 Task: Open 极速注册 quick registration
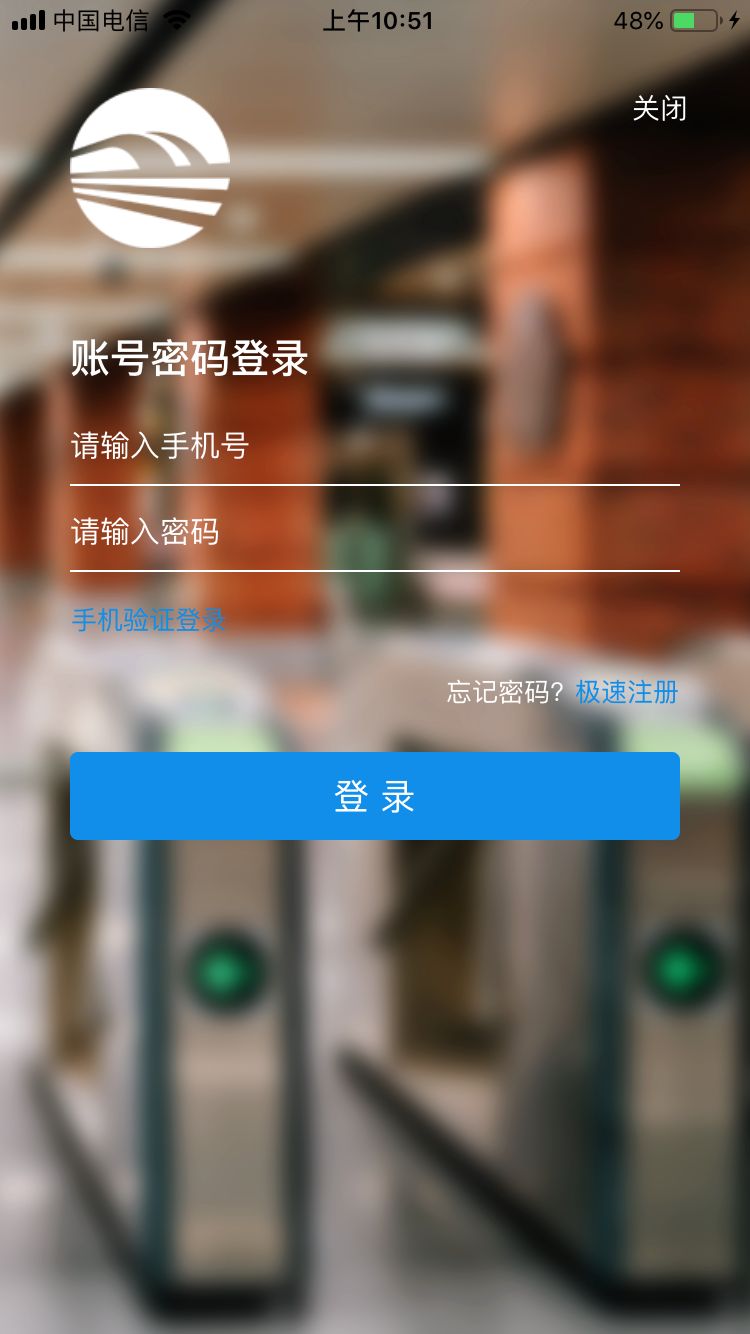pos(625,692)
